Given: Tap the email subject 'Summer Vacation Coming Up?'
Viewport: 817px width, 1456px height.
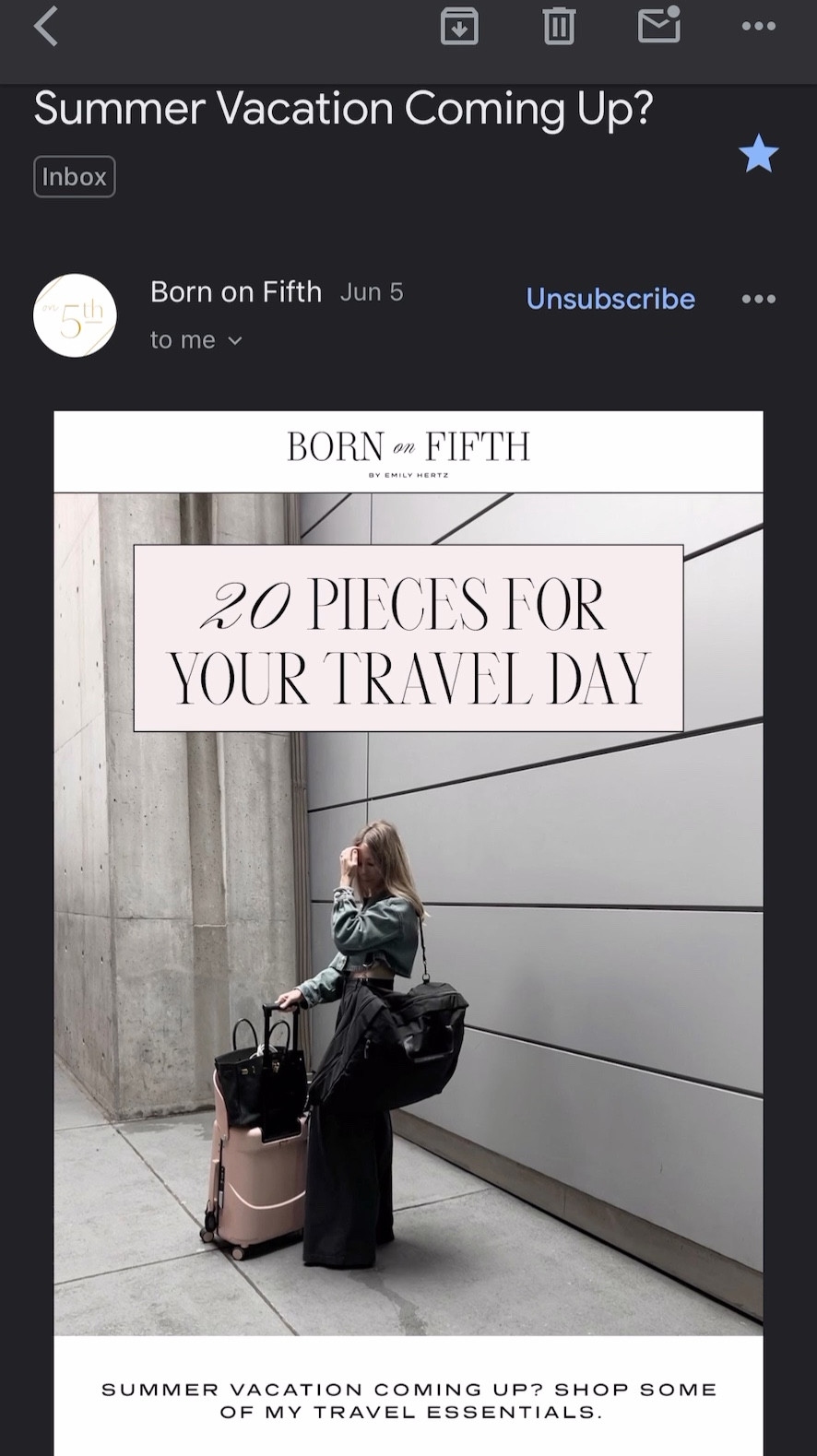Looking at the screenshot, I should click(x=343, y=108).
